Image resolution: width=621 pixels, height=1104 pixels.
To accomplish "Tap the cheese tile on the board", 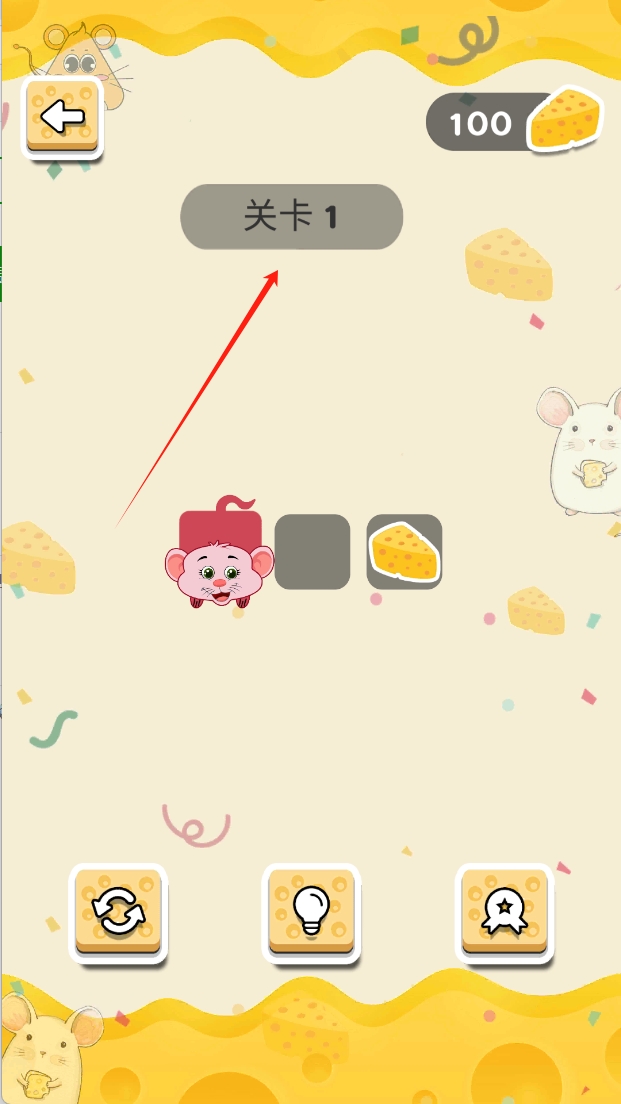I will (x=404, y=552).
